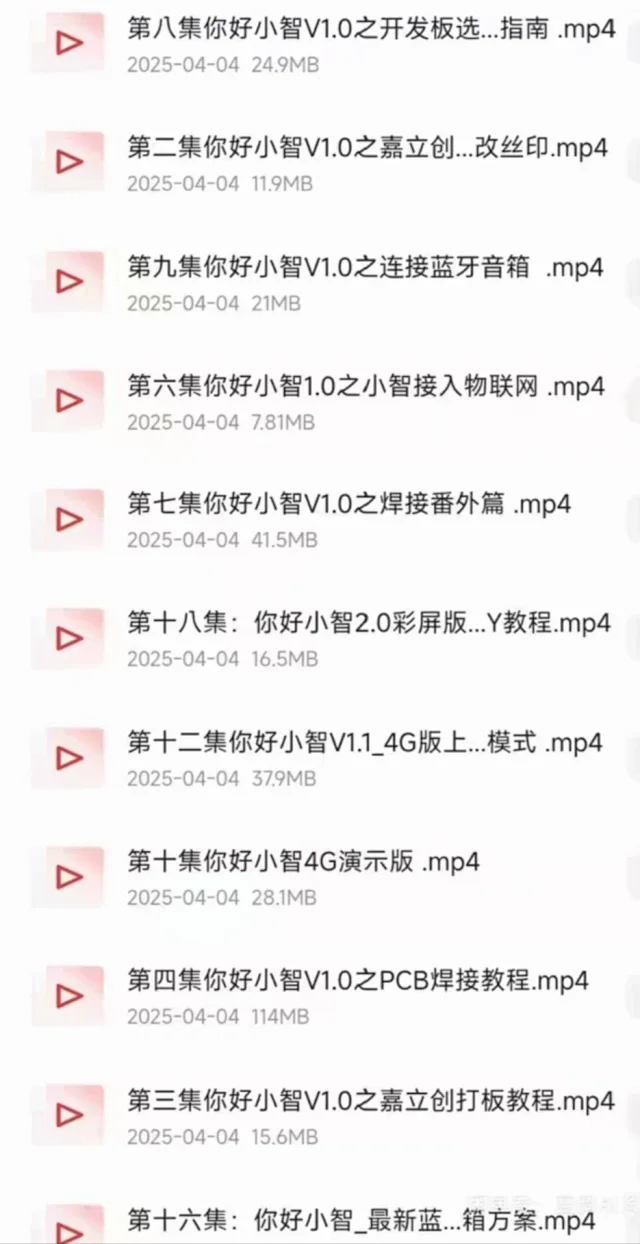Open 第十二集 V1.1_4G版 video file
The image size is (640, 1244).
coord(365,743)
